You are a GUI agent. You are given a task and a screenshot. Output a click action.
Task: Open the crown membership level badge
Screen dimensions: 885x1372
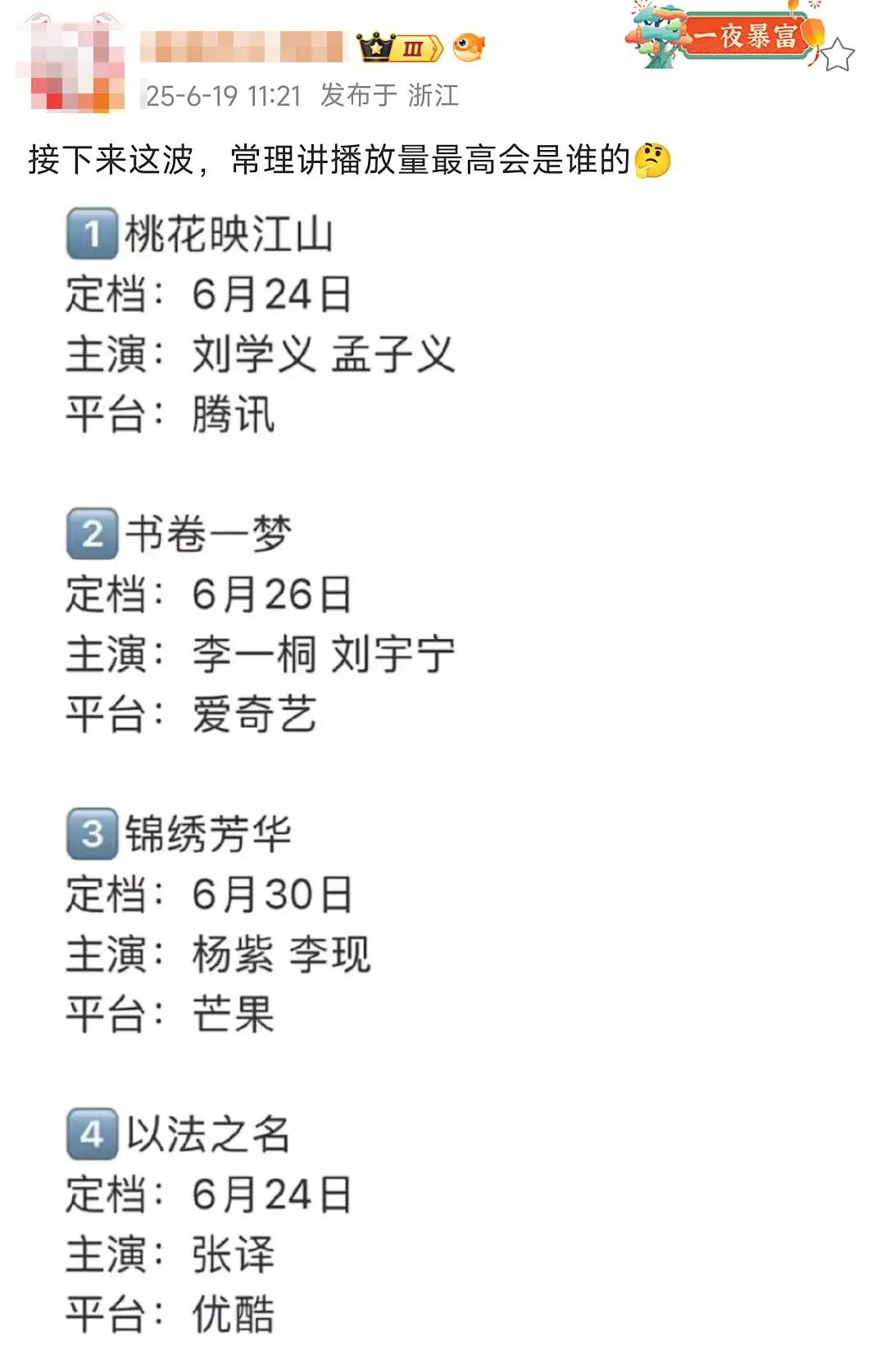tap(399, 48)
